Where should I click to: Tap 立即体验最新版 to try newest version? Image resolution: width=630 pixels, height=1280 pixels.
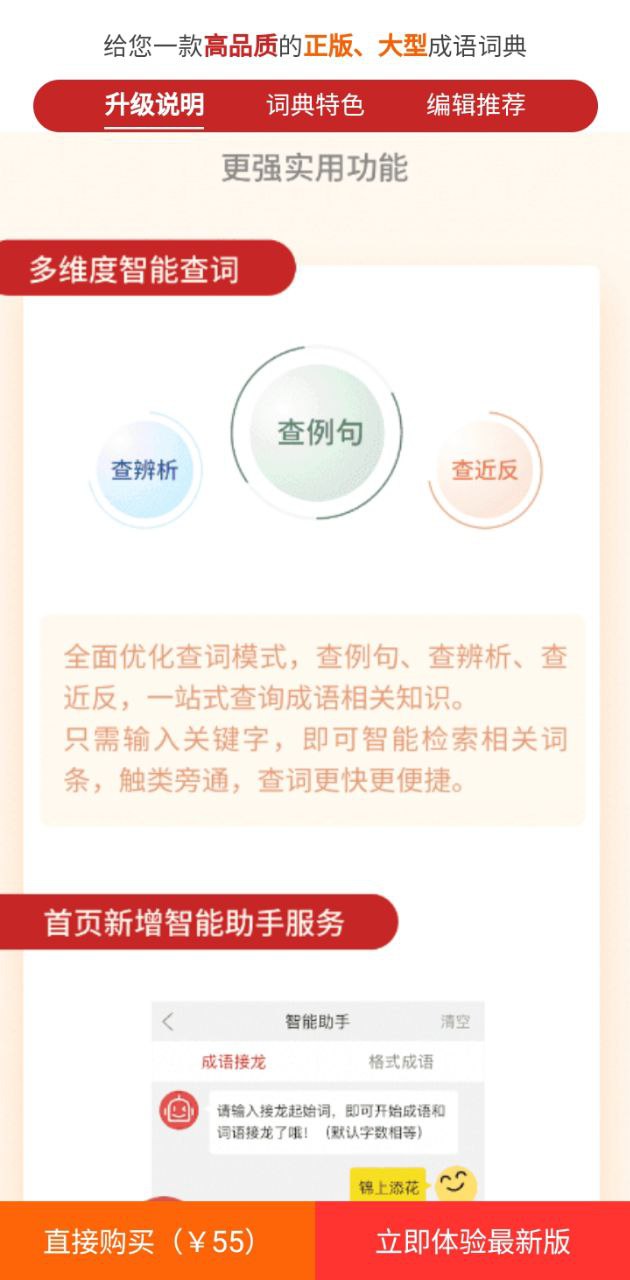pyautogui.click(x=472, y=1241)
